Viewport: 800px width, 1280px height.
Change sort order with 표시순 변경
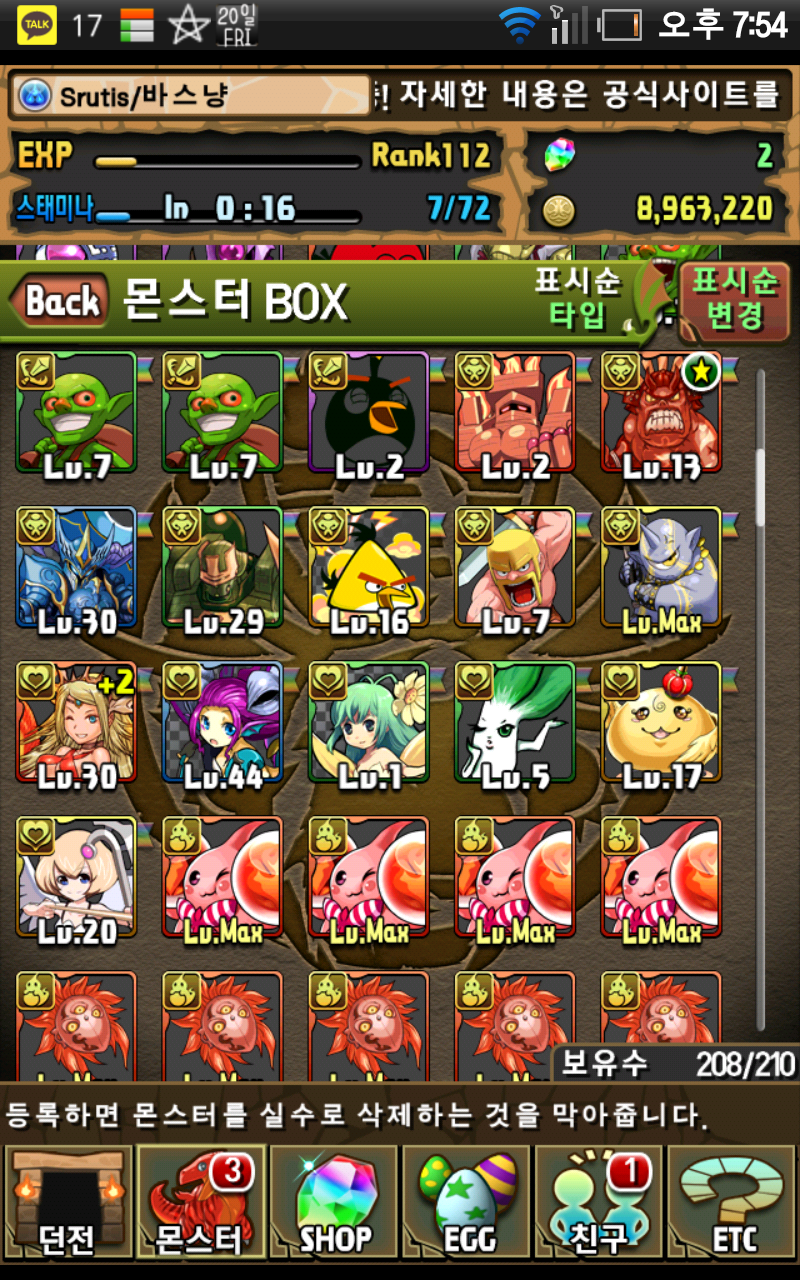point(735,299)
